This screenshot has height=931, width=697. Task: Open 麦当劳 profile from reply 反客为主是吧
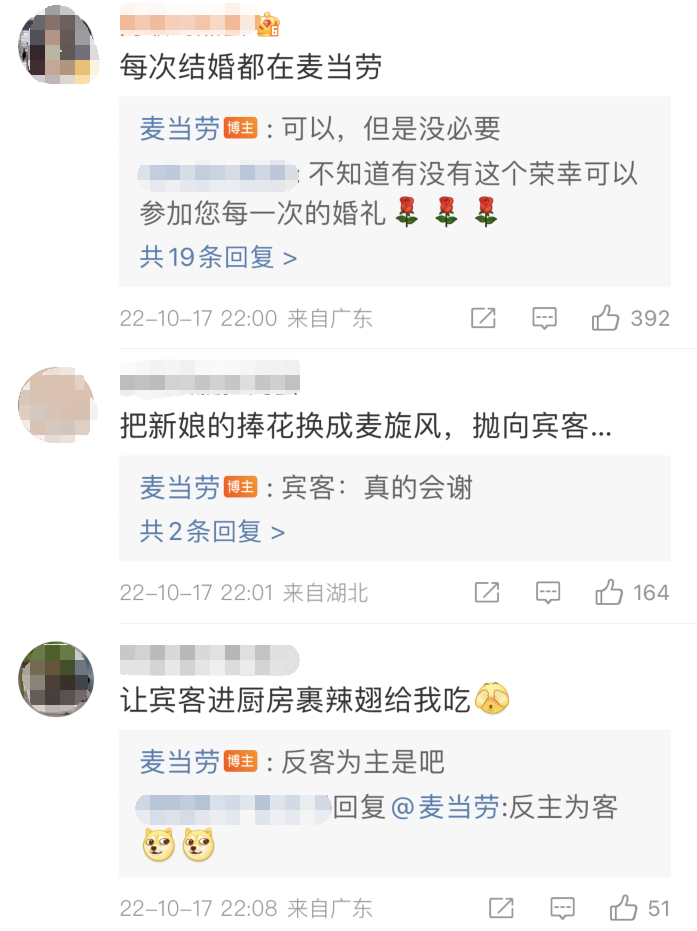point(180,762)
